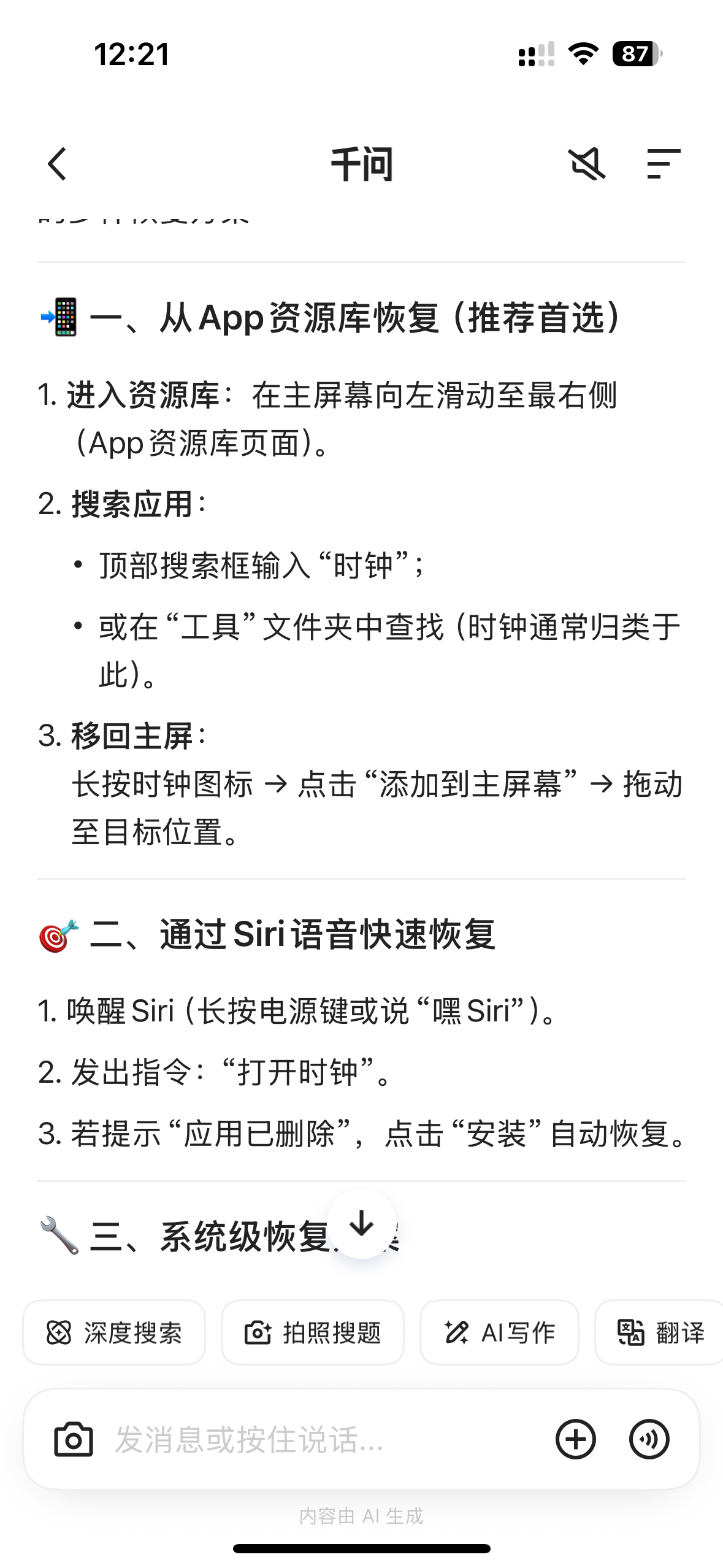Image resolution: width=723 pixels, height=1568 pixels.
Task: Open the plus attachment button
Action: coord(575,1439)
